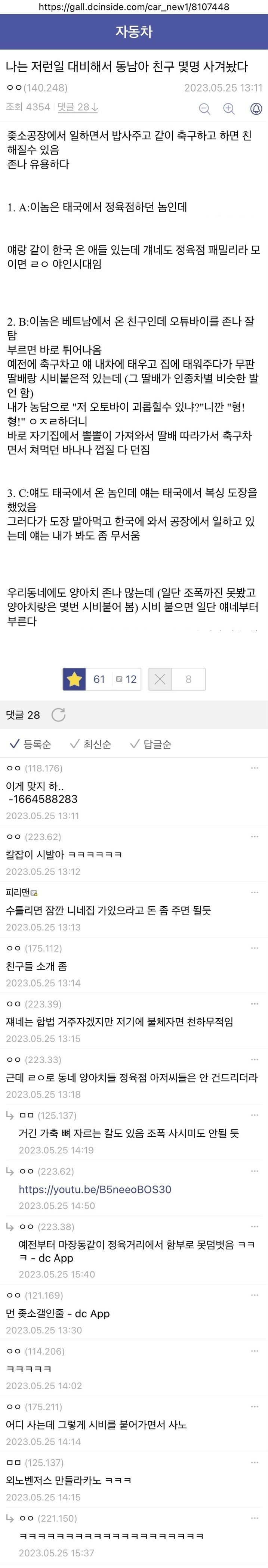The width and height of the screenshot is (268, 1568).
Task: Recommend the post with the star button
Action: 75,679
